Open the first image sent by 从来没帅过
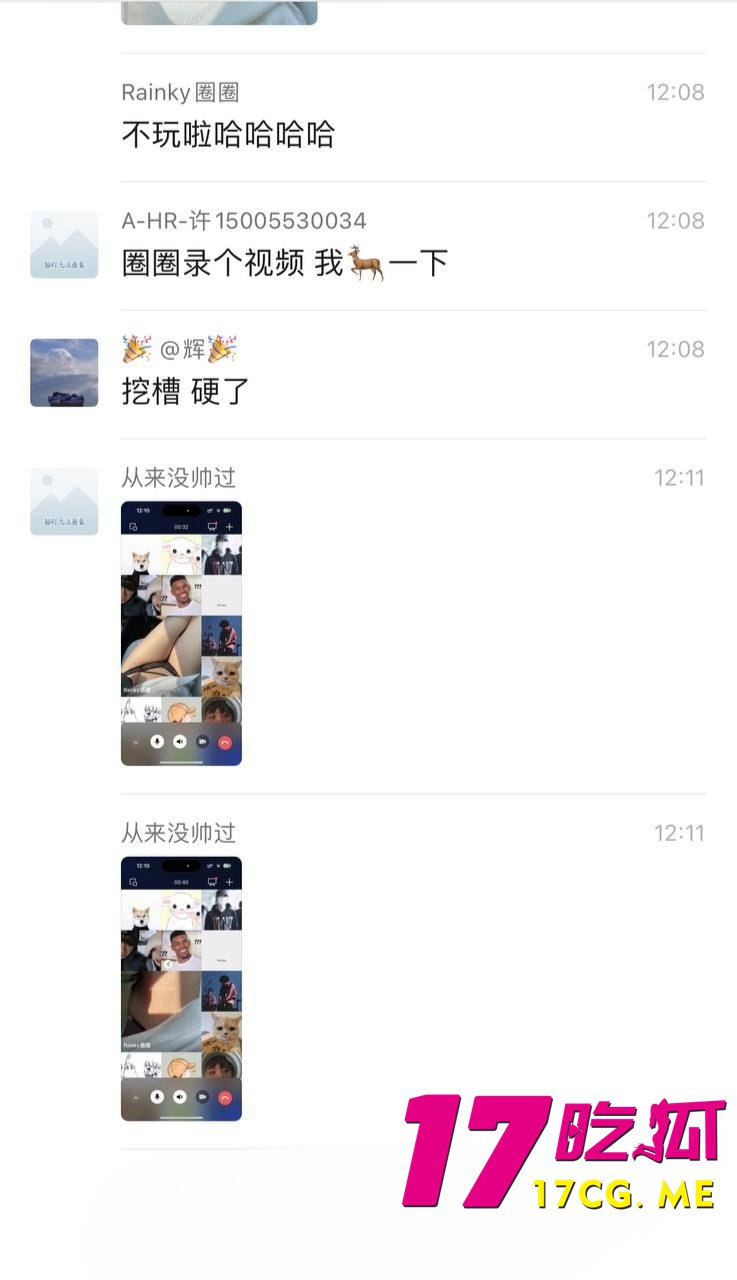The image size is (737, 1280). [x=181, y=633]
